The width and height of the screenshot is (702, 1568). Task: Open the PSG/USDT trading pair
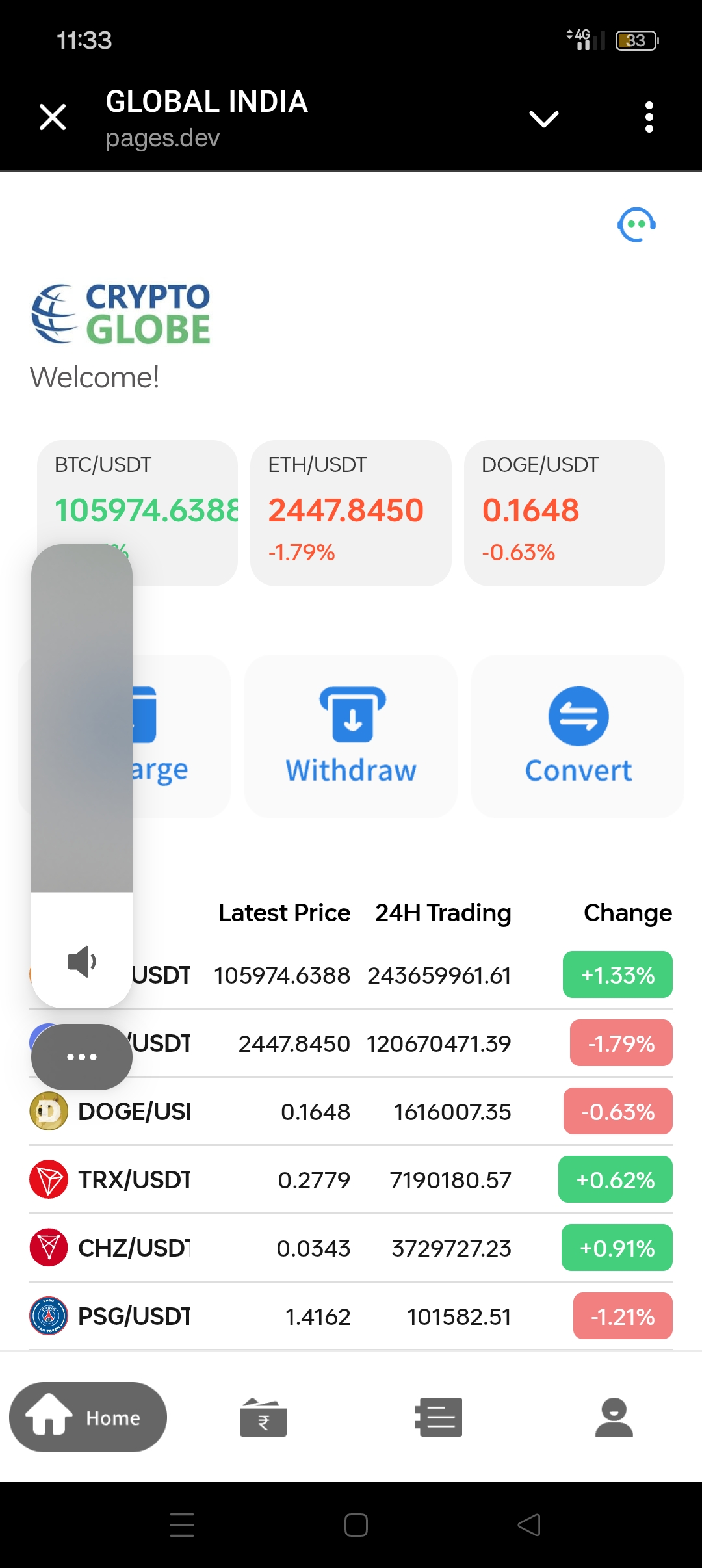pyautogui.click(x=351, y=1316)
